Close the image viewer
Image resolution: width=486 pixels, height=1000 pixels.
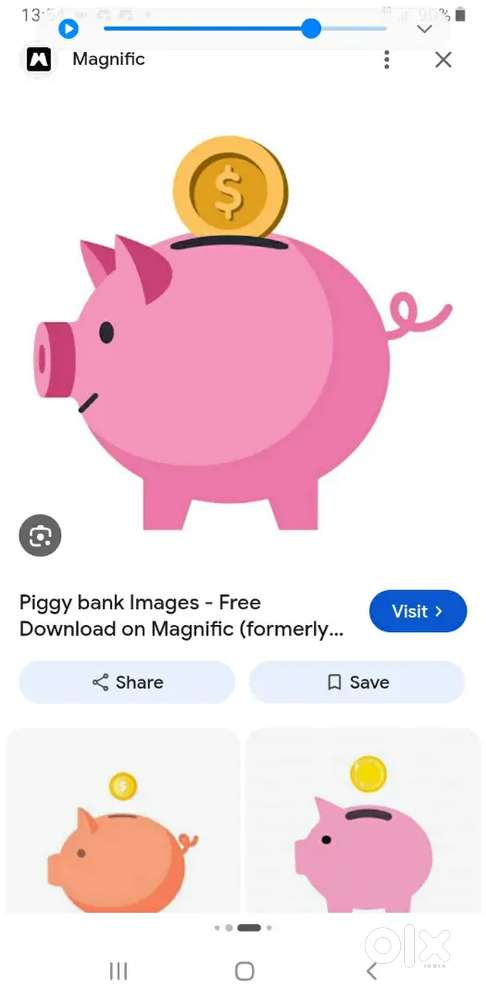(443, 60)
